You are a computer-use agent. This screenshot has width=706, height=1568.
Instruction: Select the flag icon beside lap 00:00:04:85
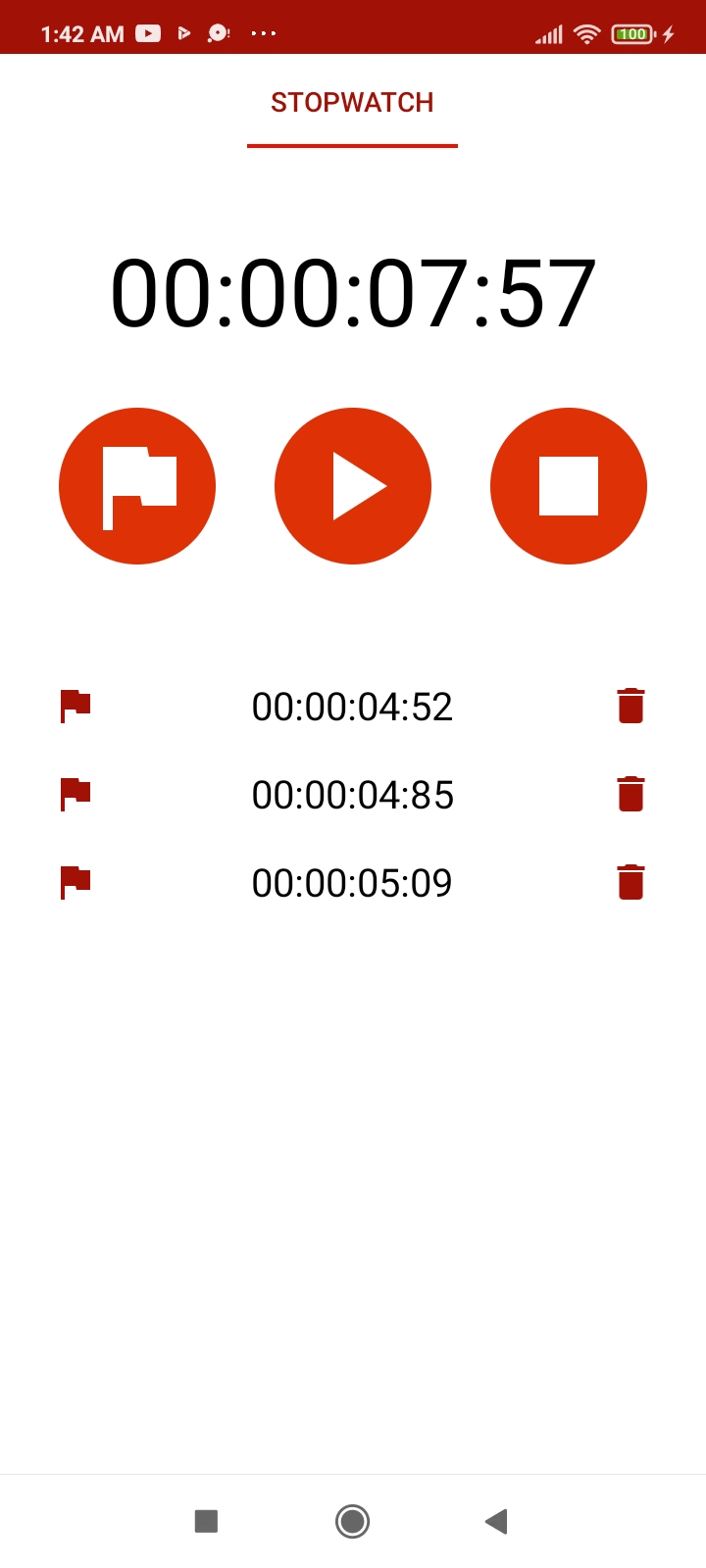(75, 794)
